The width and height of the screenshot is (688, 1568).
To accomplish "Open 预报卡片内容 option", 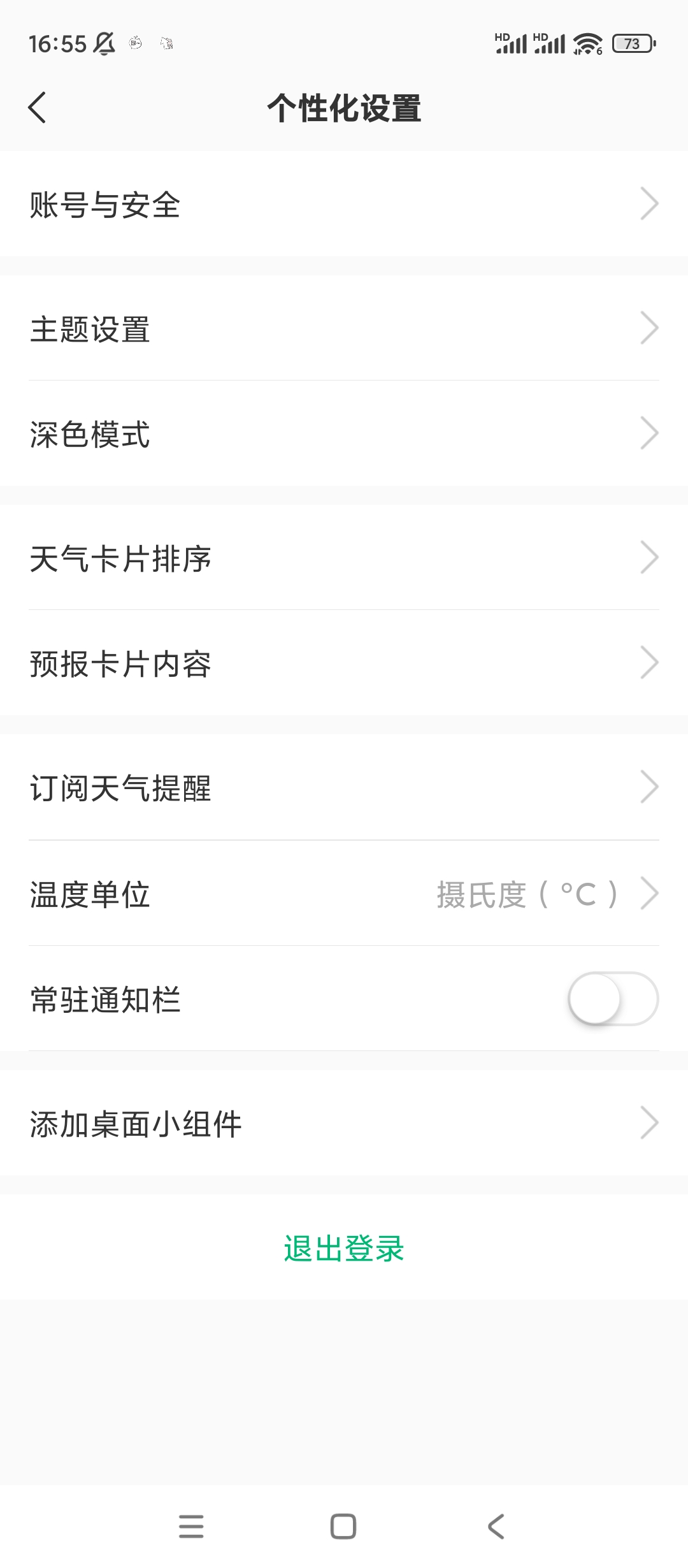I will 344,664.
